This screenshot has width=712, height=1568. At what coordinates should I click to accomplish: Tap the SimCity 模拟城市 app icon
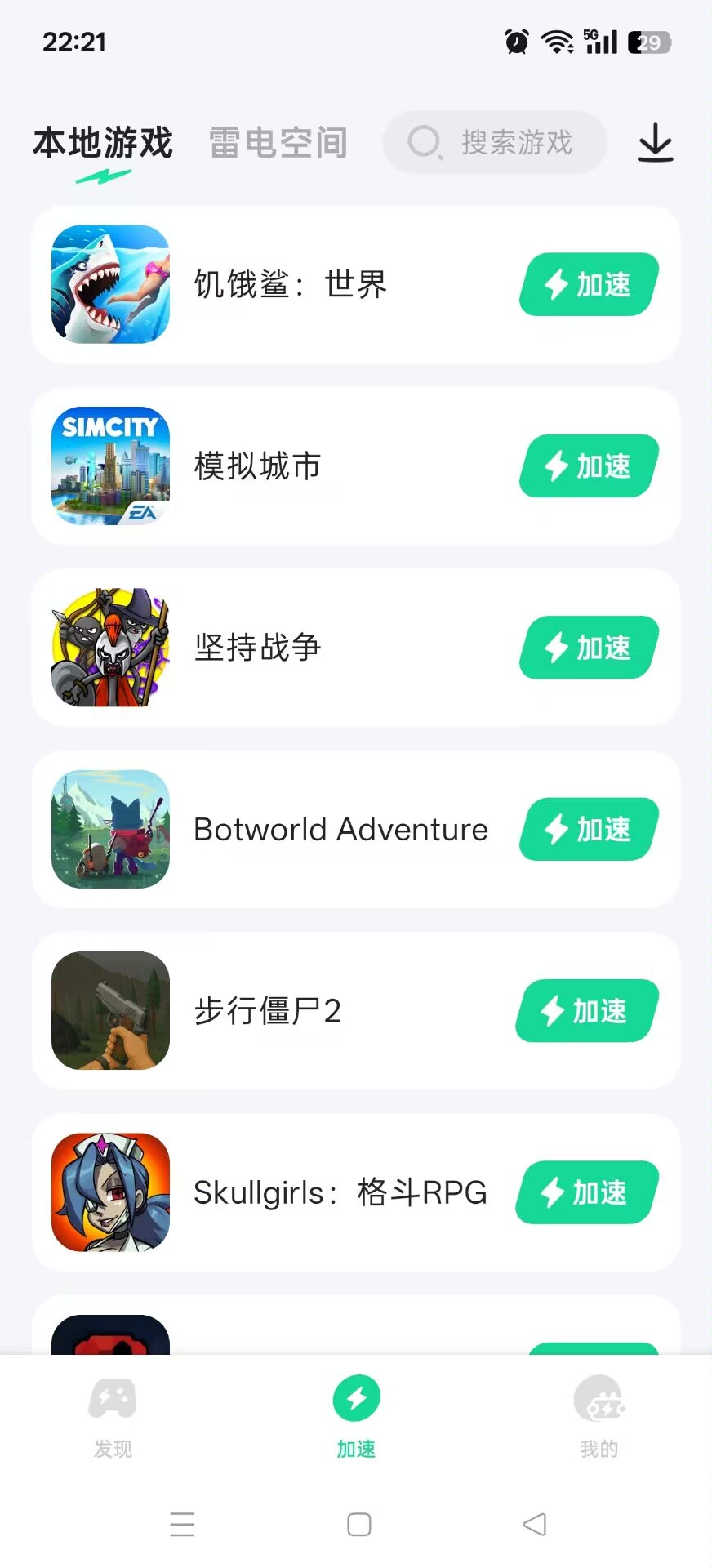(x=110, y=465)
